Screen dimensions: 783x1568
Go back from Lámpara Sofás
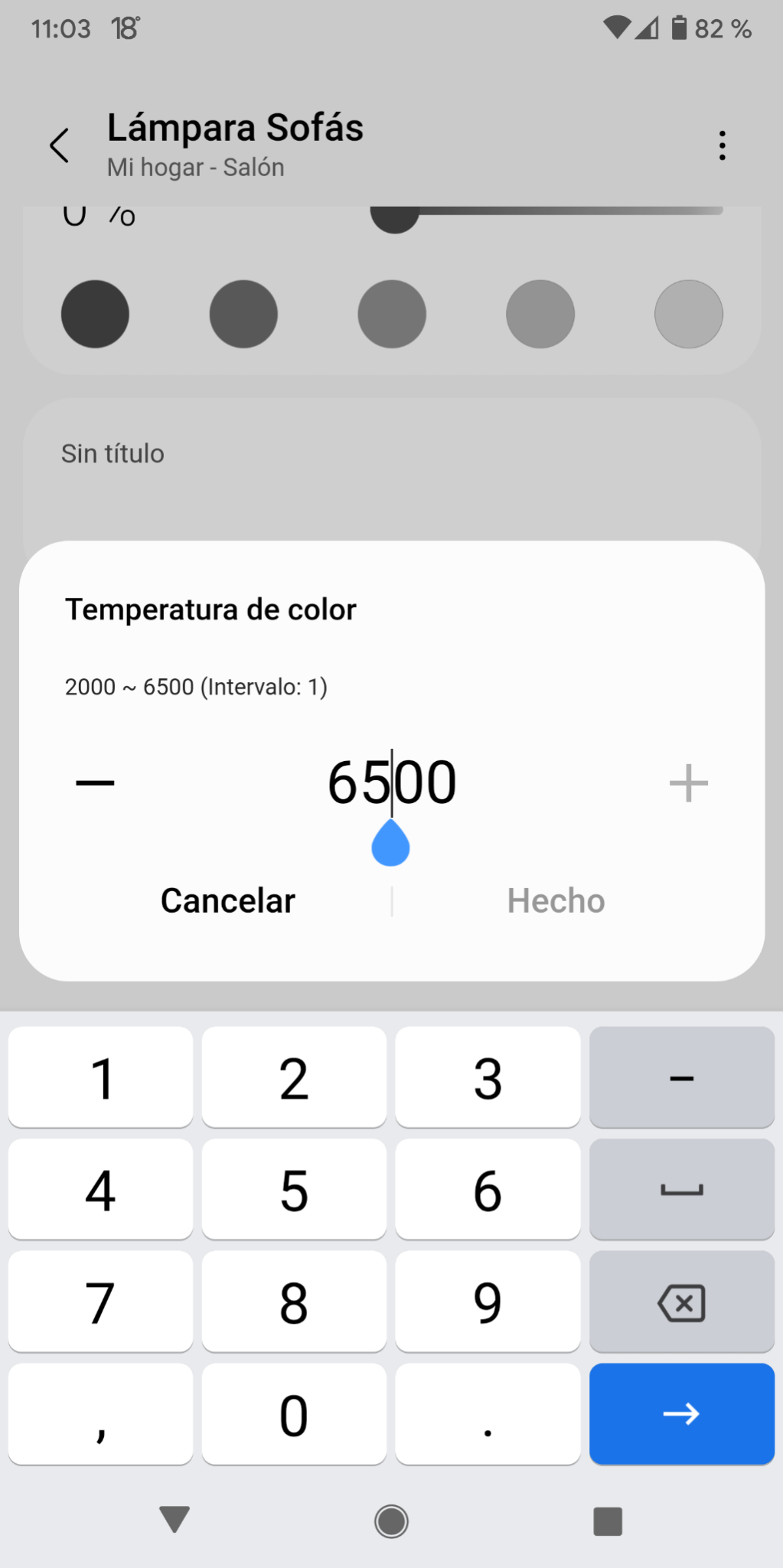[60, 145]
